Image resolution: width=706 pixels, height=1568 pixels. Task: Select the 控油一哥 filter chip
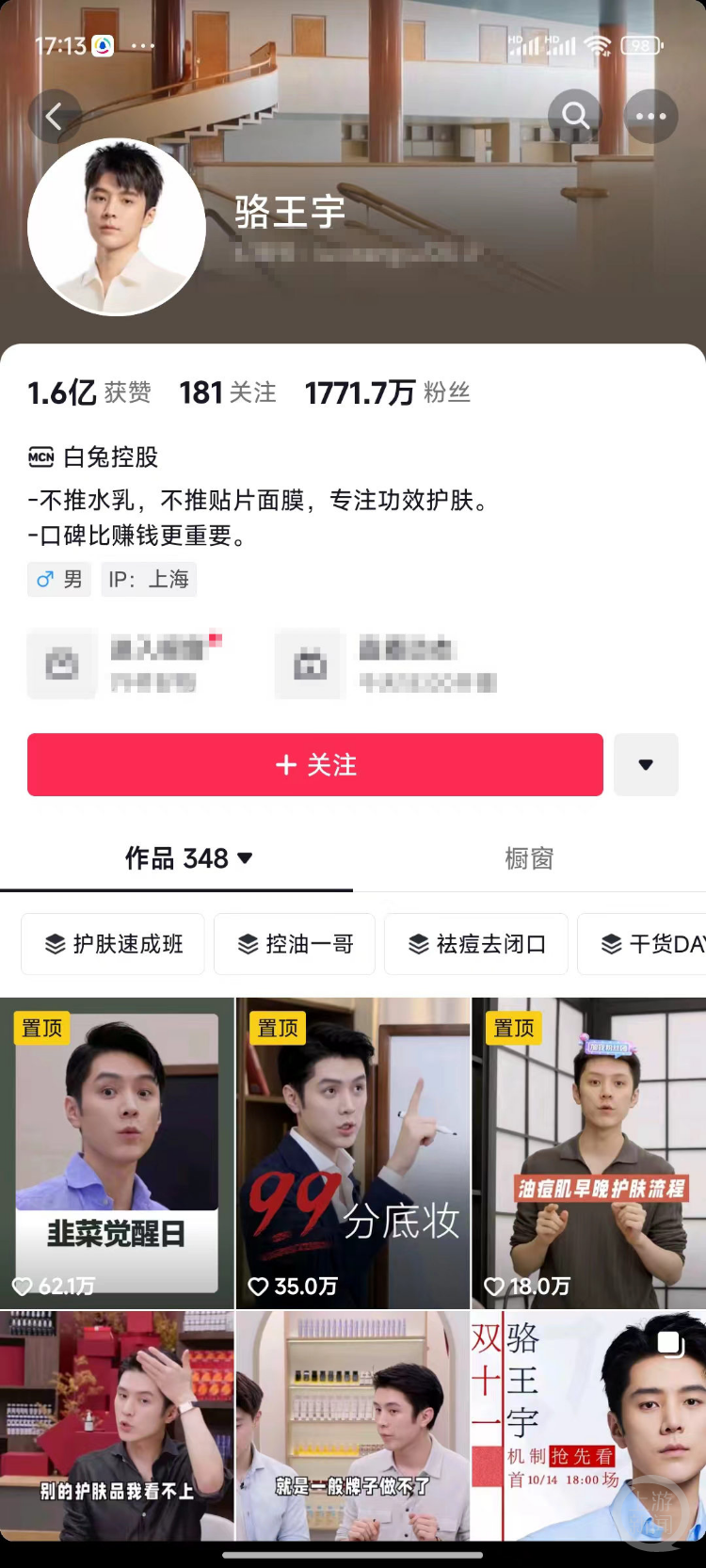point(294,944)
